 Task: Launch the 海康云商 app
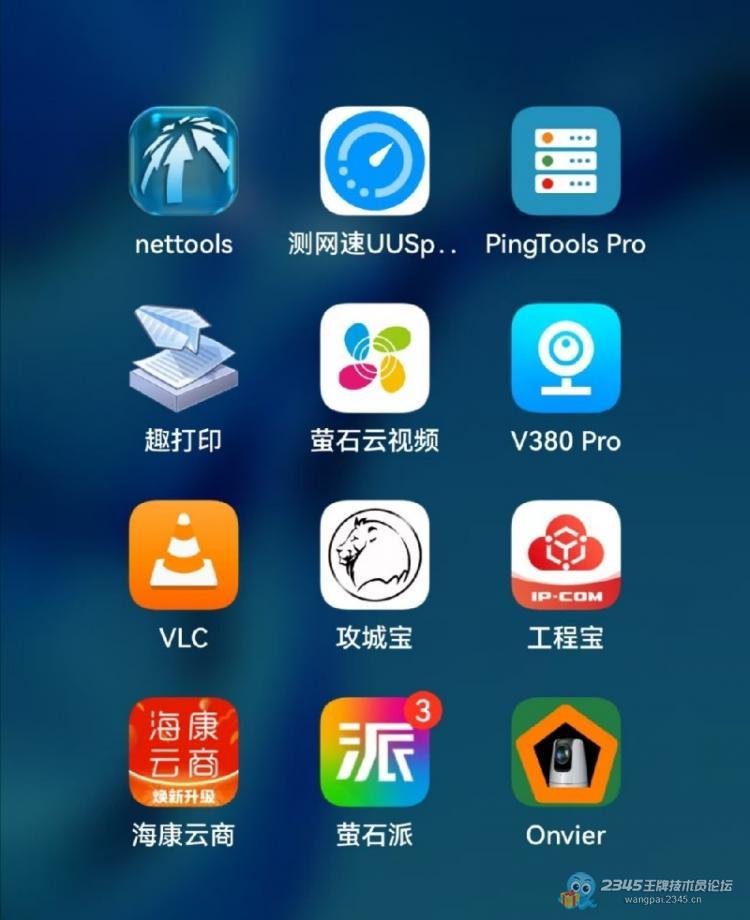tap(184, 752)
